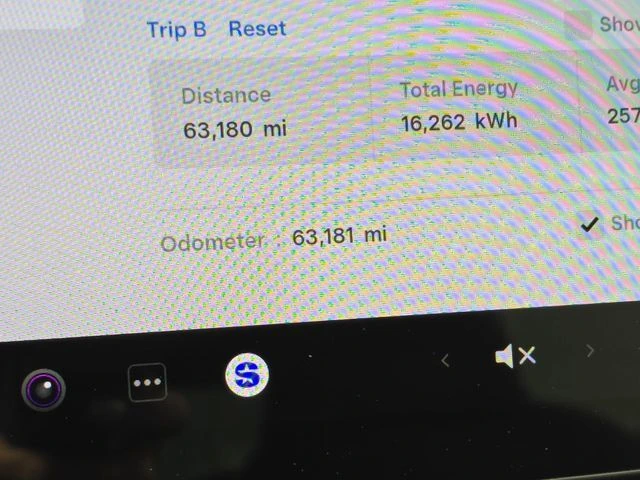This screenshot has width=640, height=480.
Task: Open the camera app in the dock
Action: click(x=43, y=388)
